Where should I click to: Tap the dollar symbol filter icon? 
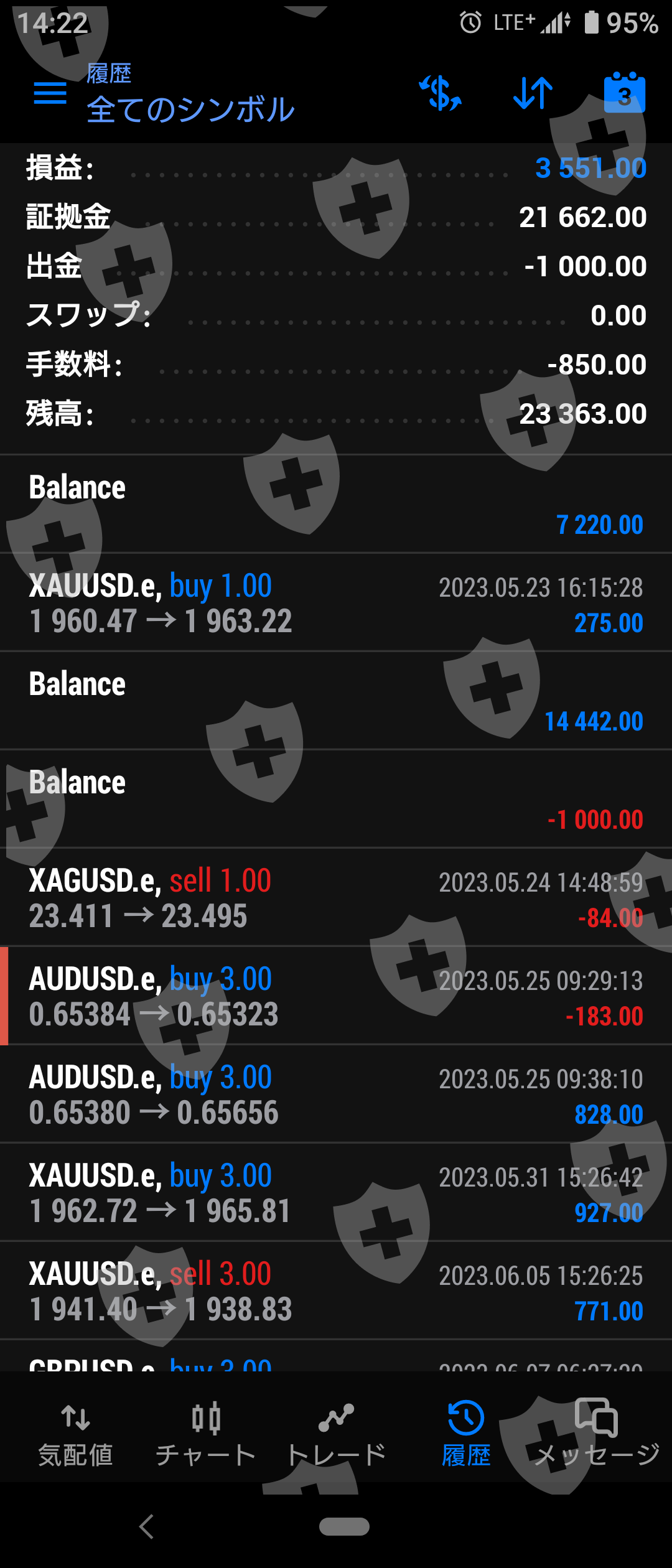coord(441,93)
